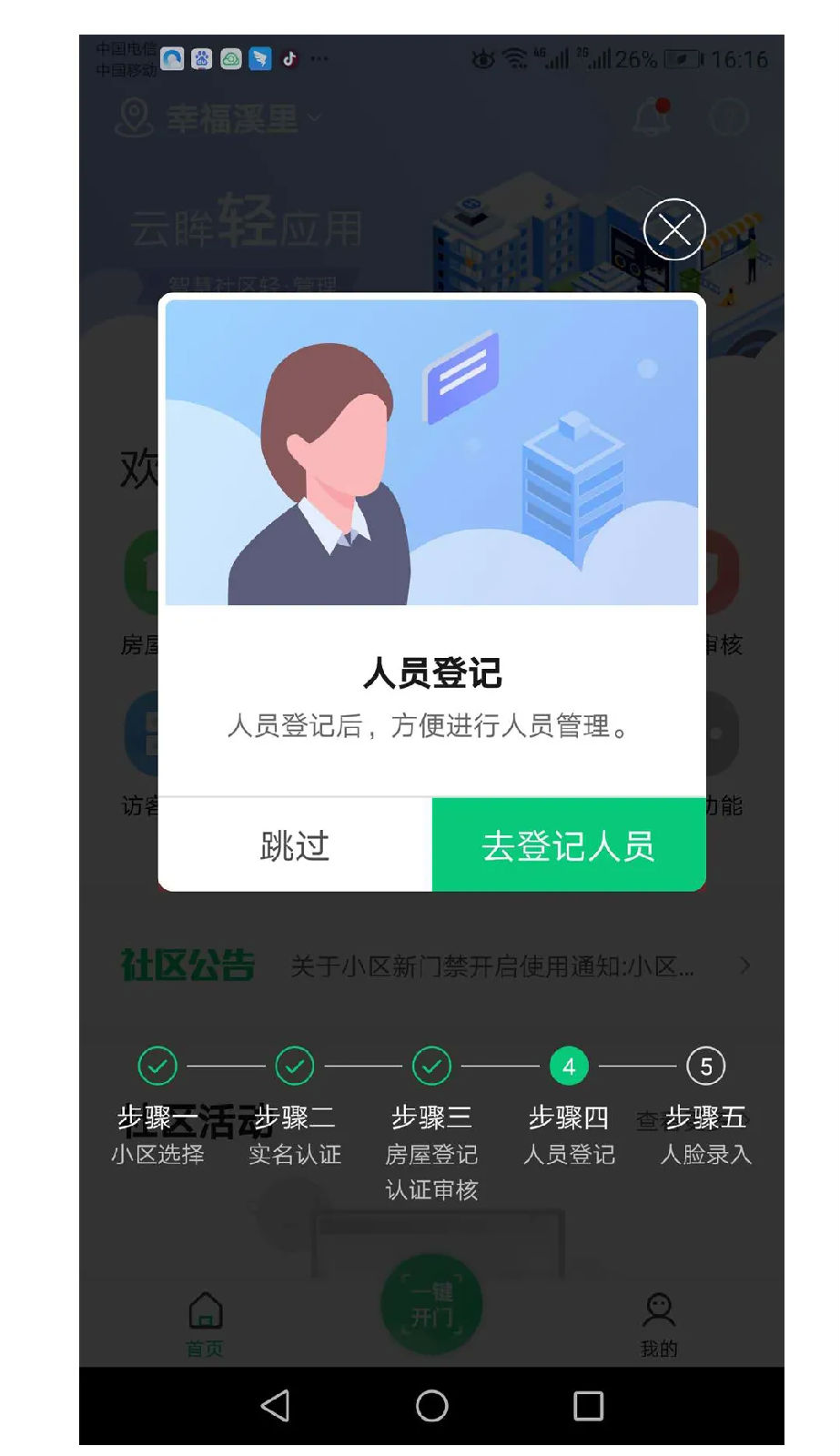Tap 跳过 to skip registration
Screen dimensions: 840x1456
295,845
